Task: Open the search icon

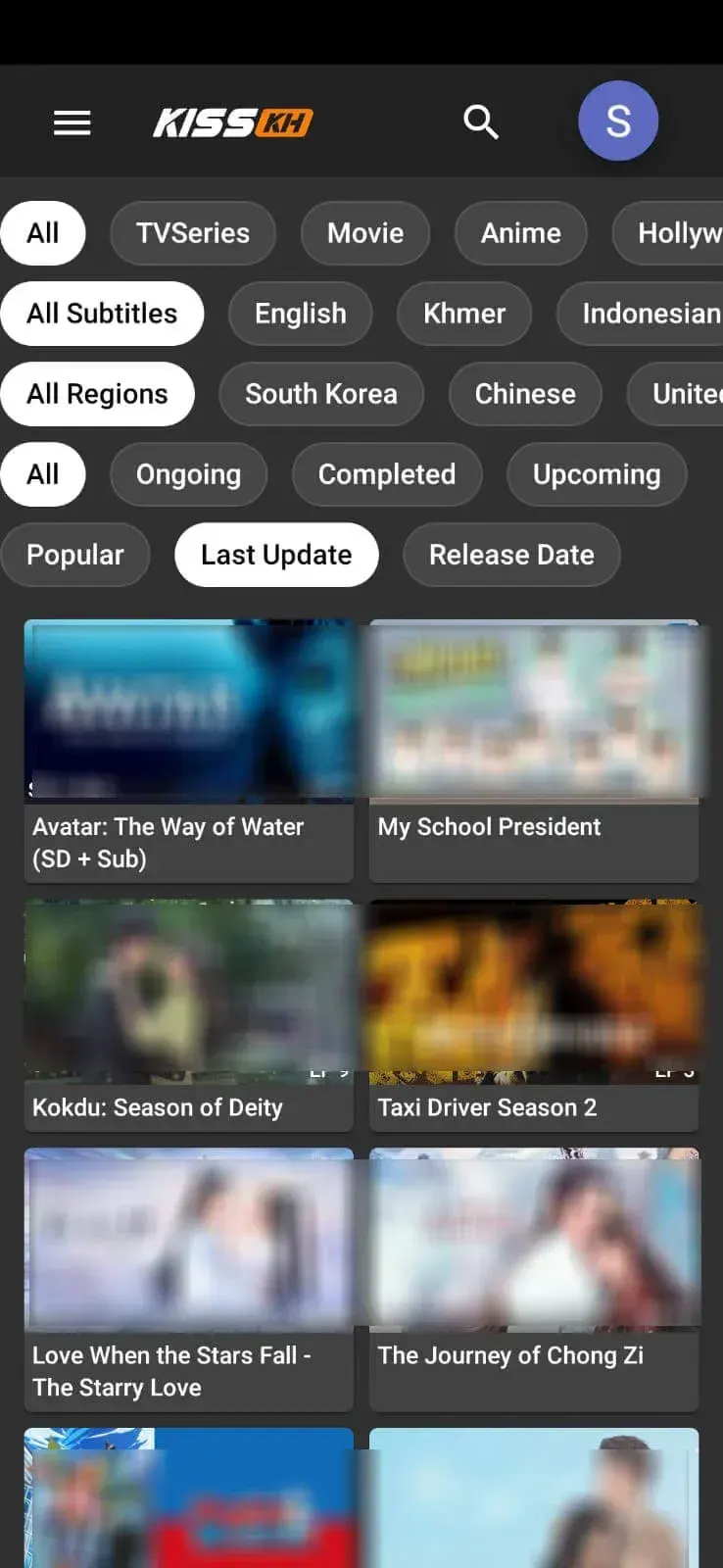Action: coord(480,122)
